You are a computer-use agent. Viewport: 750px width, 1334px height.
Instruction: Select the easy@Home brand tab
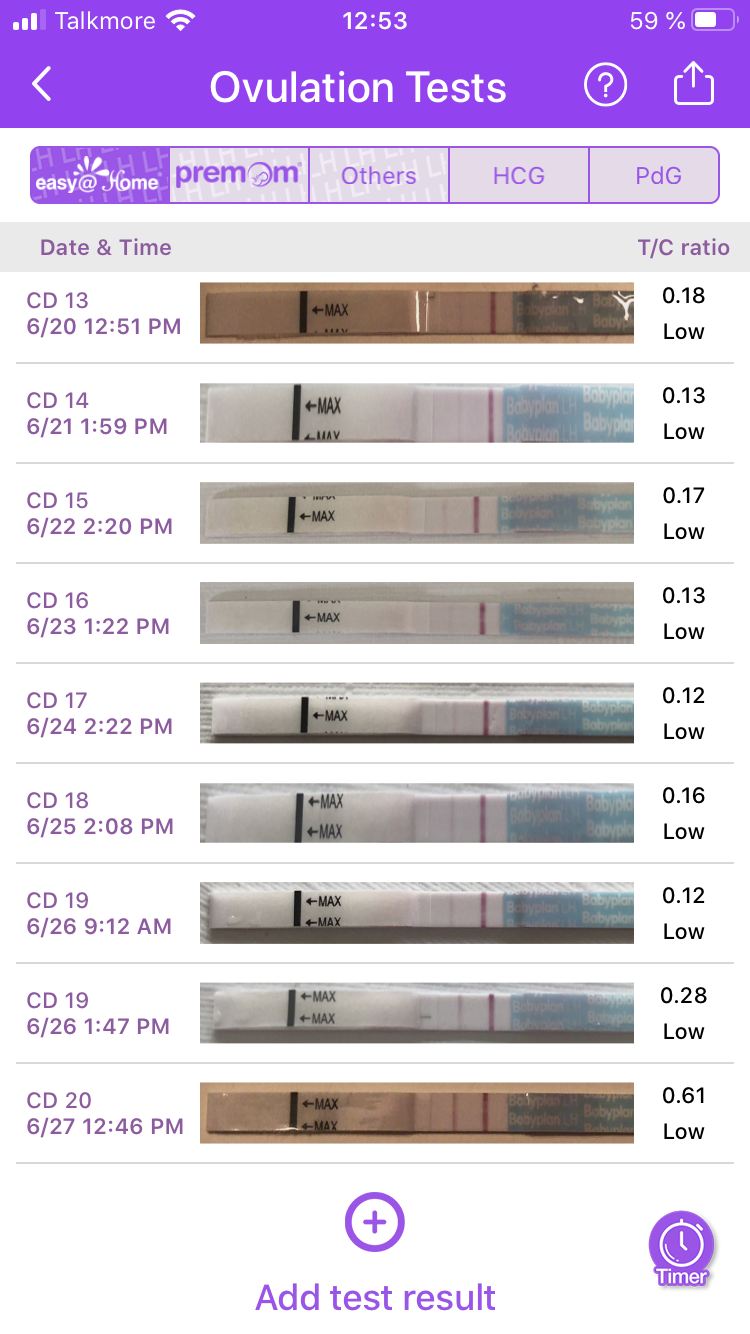[x=99, y=176]
